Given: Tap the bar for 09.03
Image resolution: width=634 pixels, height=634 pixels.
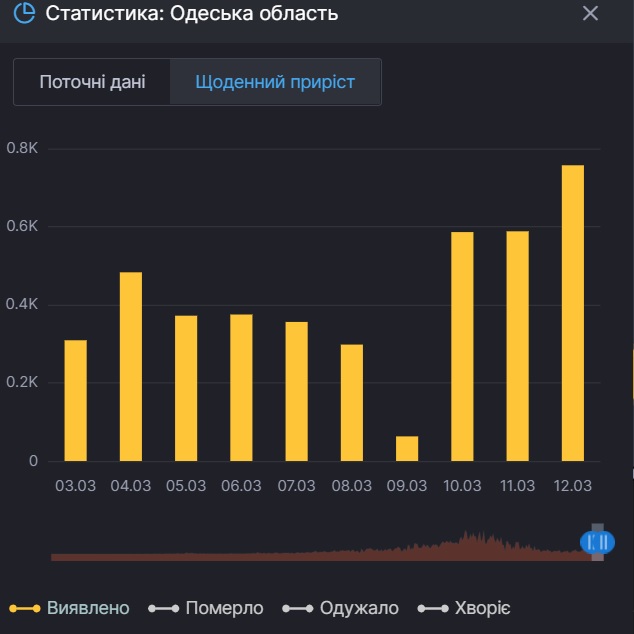Looking at the screenshot, I should tap(407, 449).
